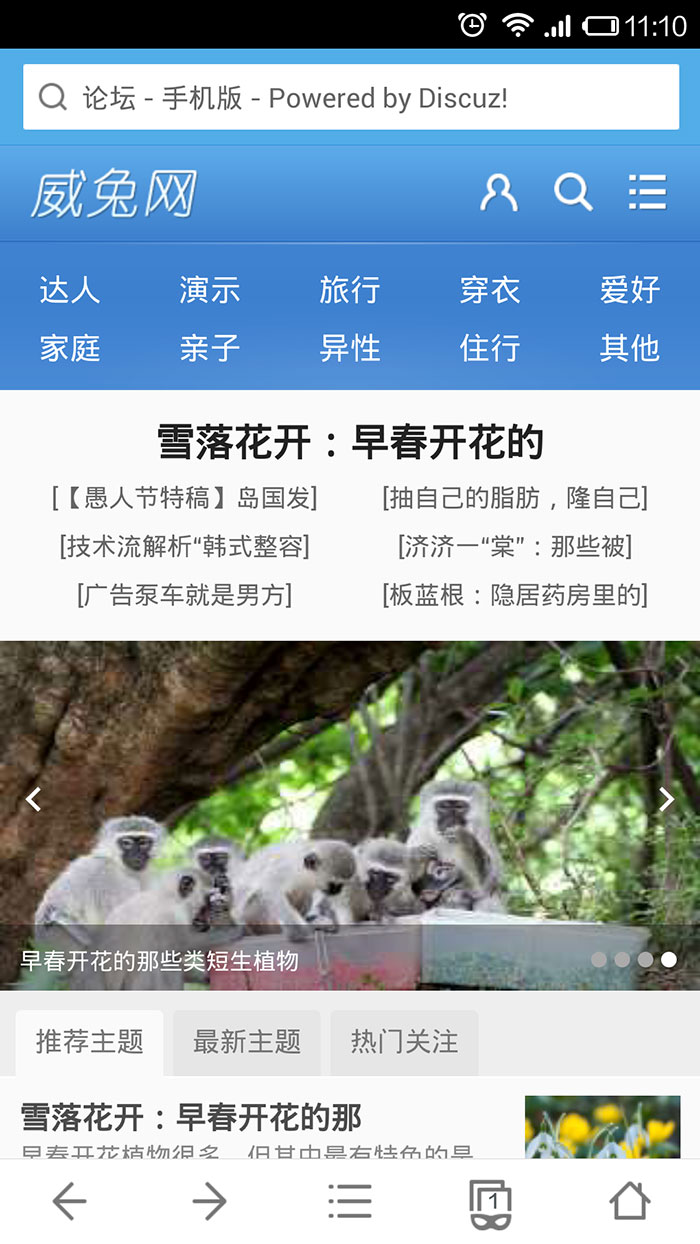Open the 亲子 section
The image size is (700, 1244).
click(x=210, y=348)
